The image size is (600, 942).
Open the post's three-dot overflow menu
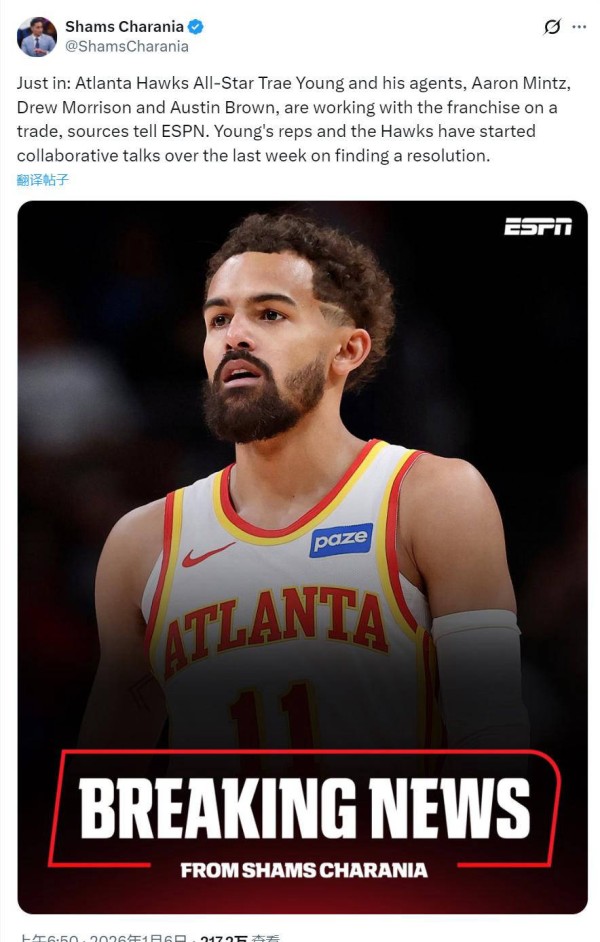coord(579,27)
